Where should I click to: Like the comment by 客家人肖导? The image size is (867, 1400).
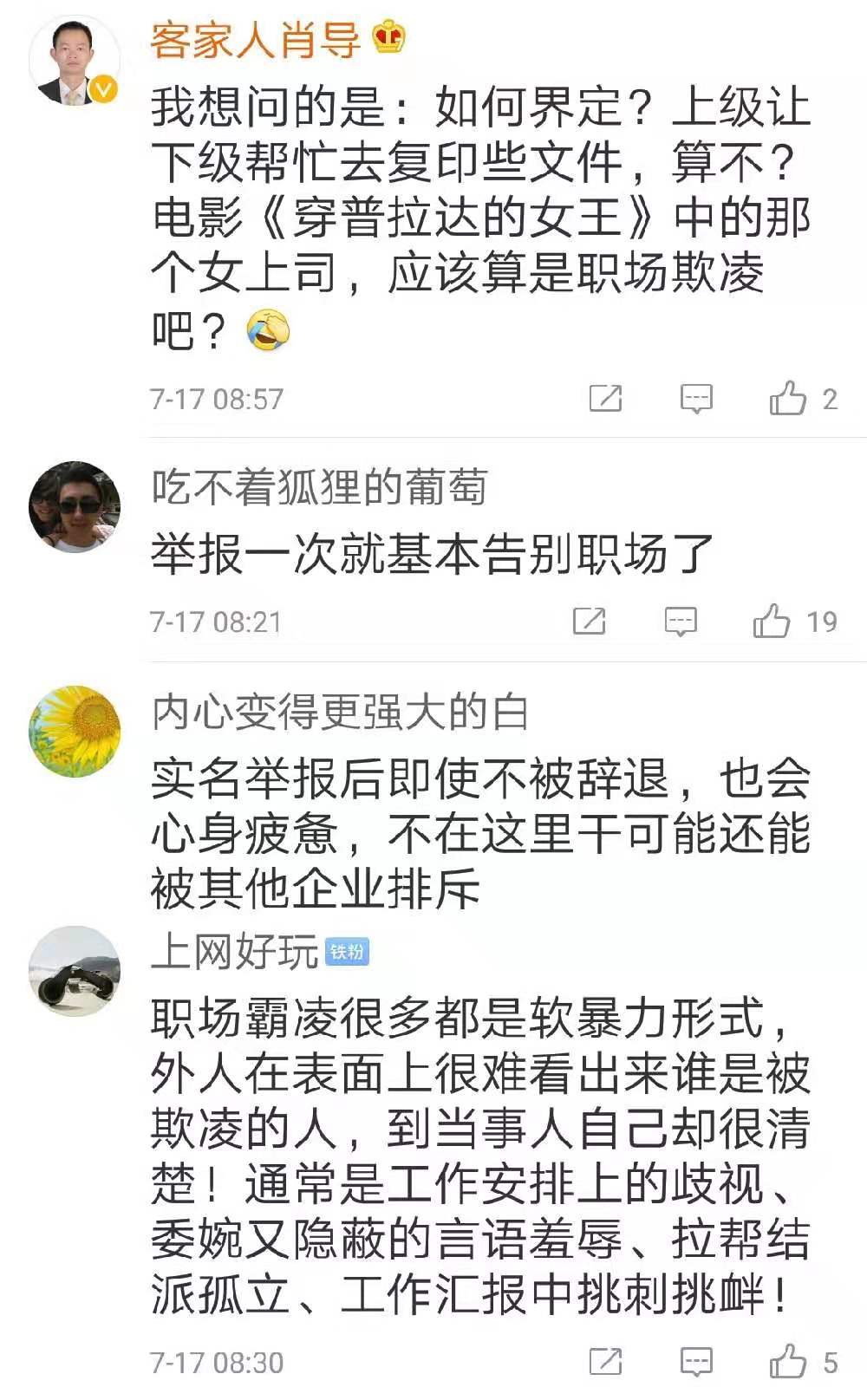787,399
